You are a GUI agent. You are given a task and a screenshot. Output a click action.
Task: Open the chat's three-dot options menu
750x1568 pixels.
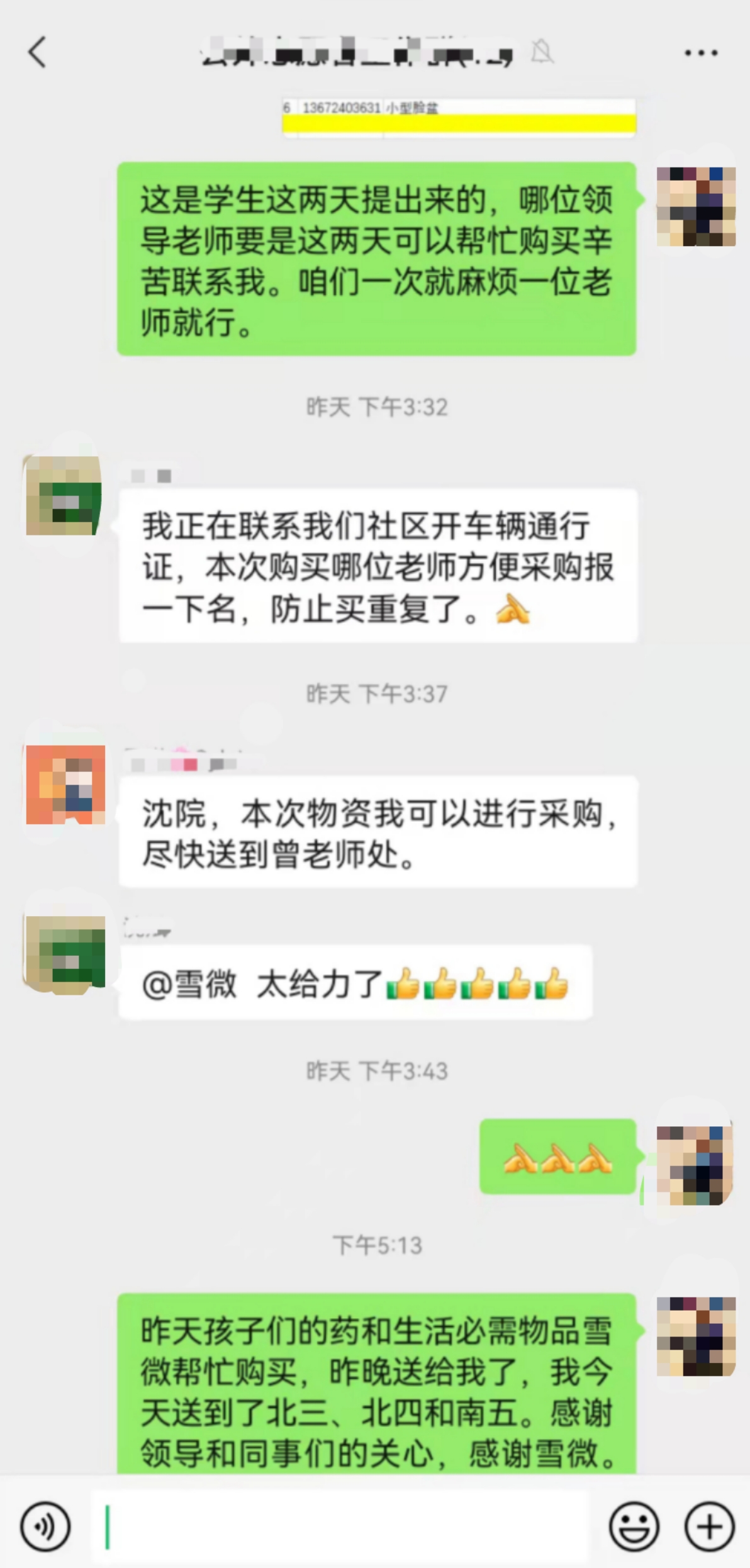click(701, 53)
